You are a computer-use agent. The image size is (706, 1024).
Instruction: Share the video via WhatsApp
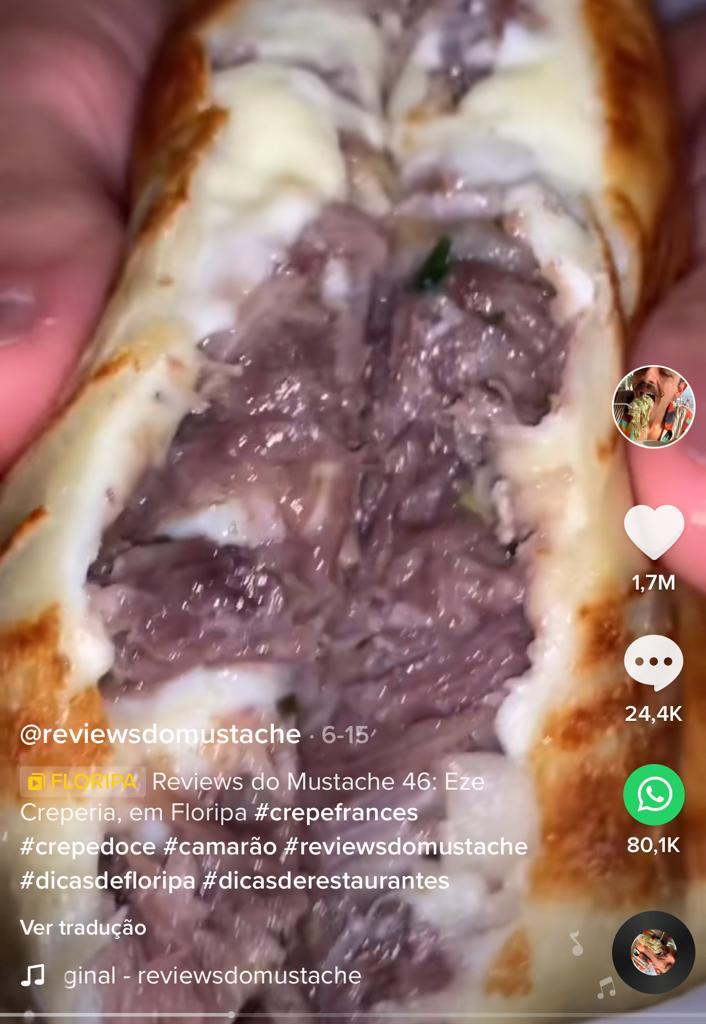pyautogui.click(x=654, y=795)
